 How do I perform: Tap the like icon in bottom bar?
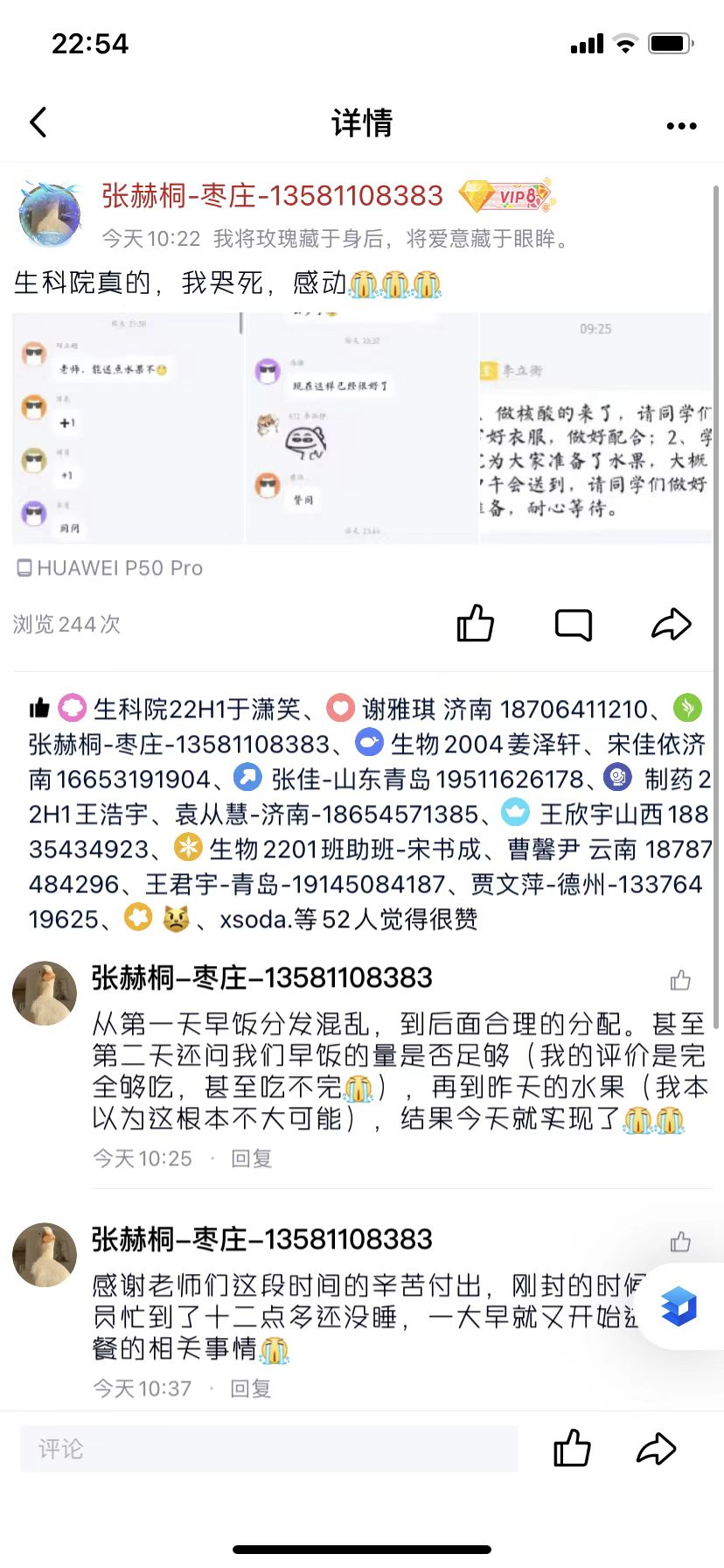(573, 1449)
